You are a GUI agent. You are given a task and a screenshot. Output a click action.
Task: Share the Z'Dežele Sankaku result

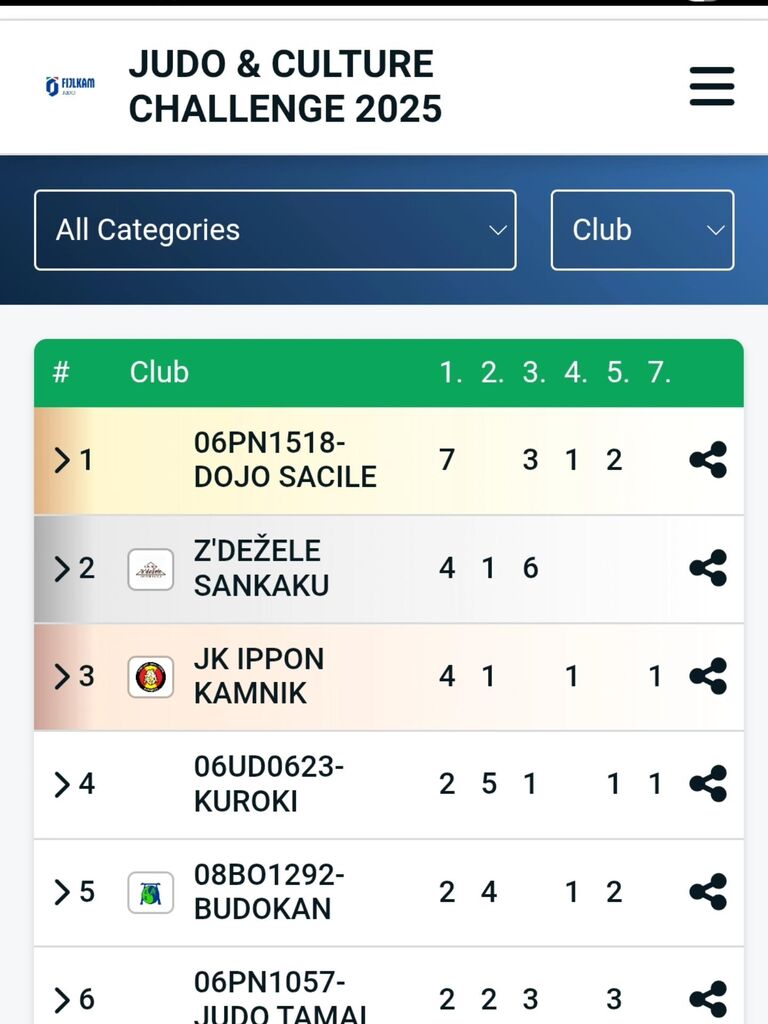click(708, 568)
